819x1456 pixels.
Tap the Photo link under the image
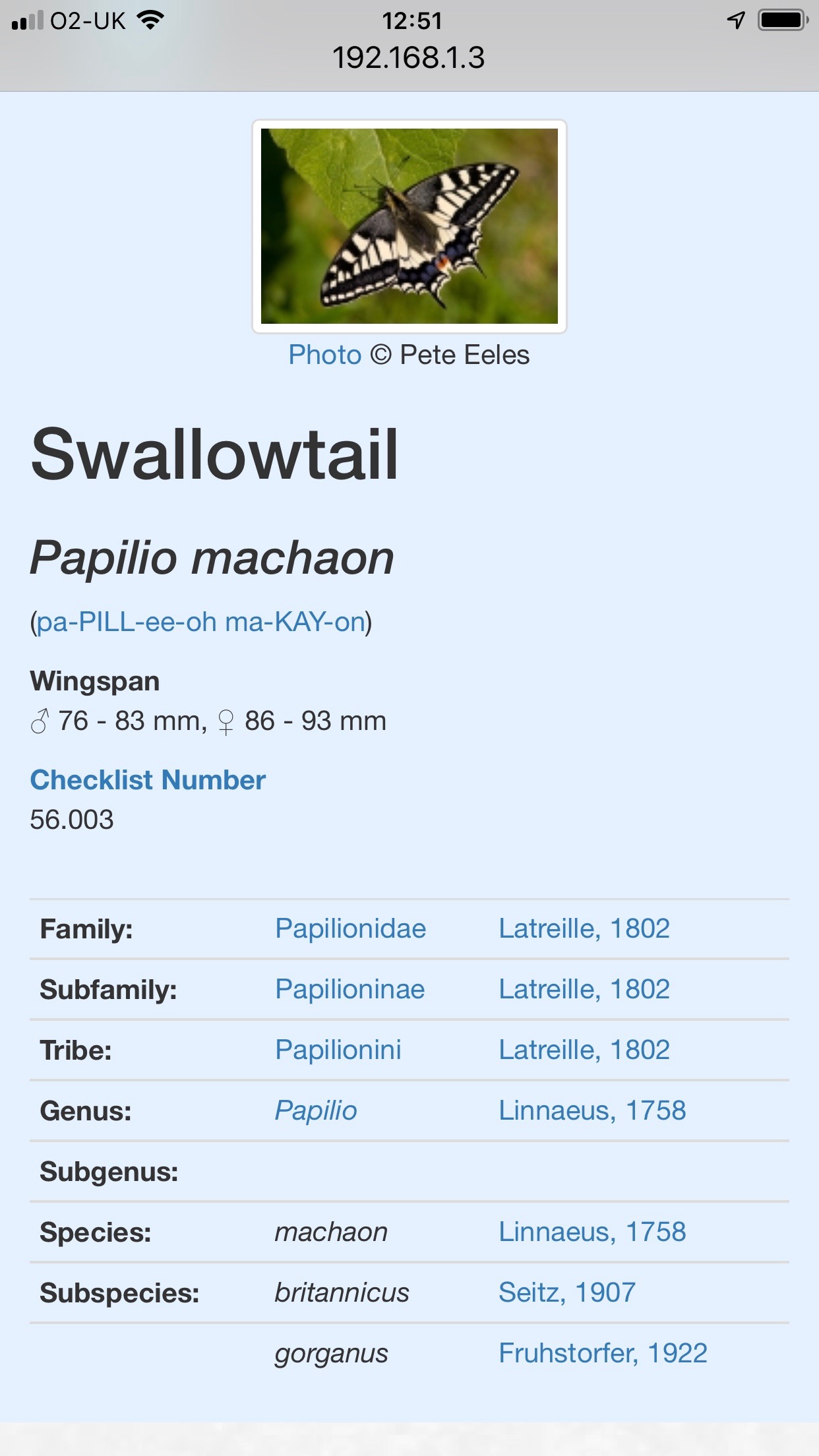point(325,355)
